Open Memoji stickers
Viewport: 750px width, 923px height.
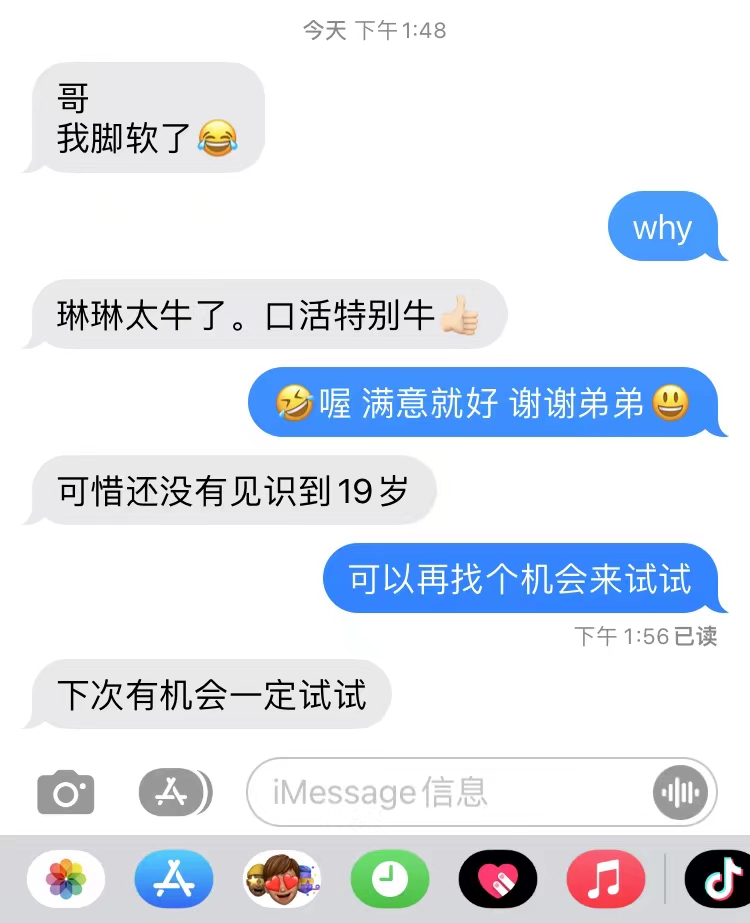tap(282, 880)
